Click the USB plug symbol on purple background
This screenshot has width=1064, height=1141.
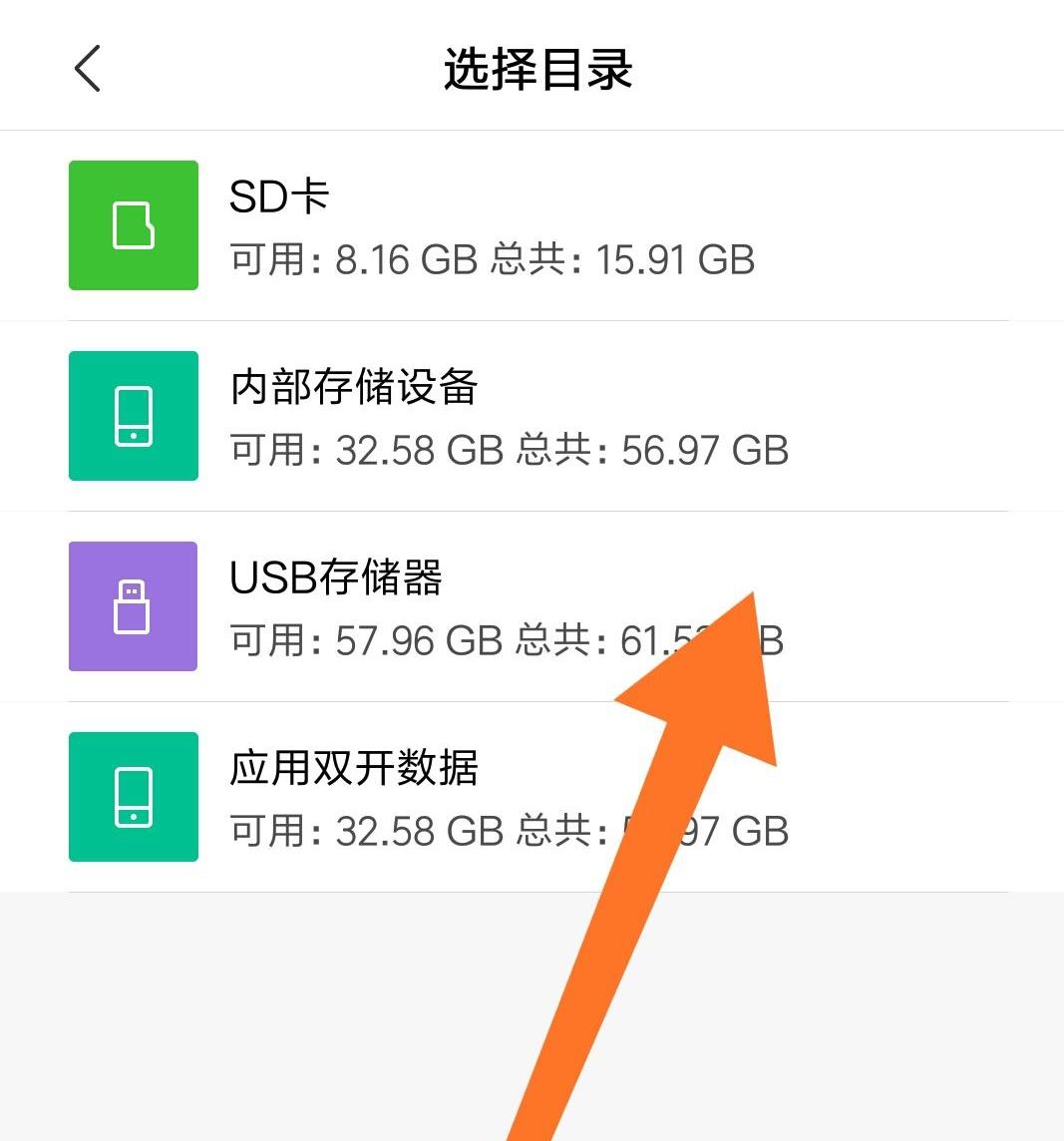tap(133, 606)
